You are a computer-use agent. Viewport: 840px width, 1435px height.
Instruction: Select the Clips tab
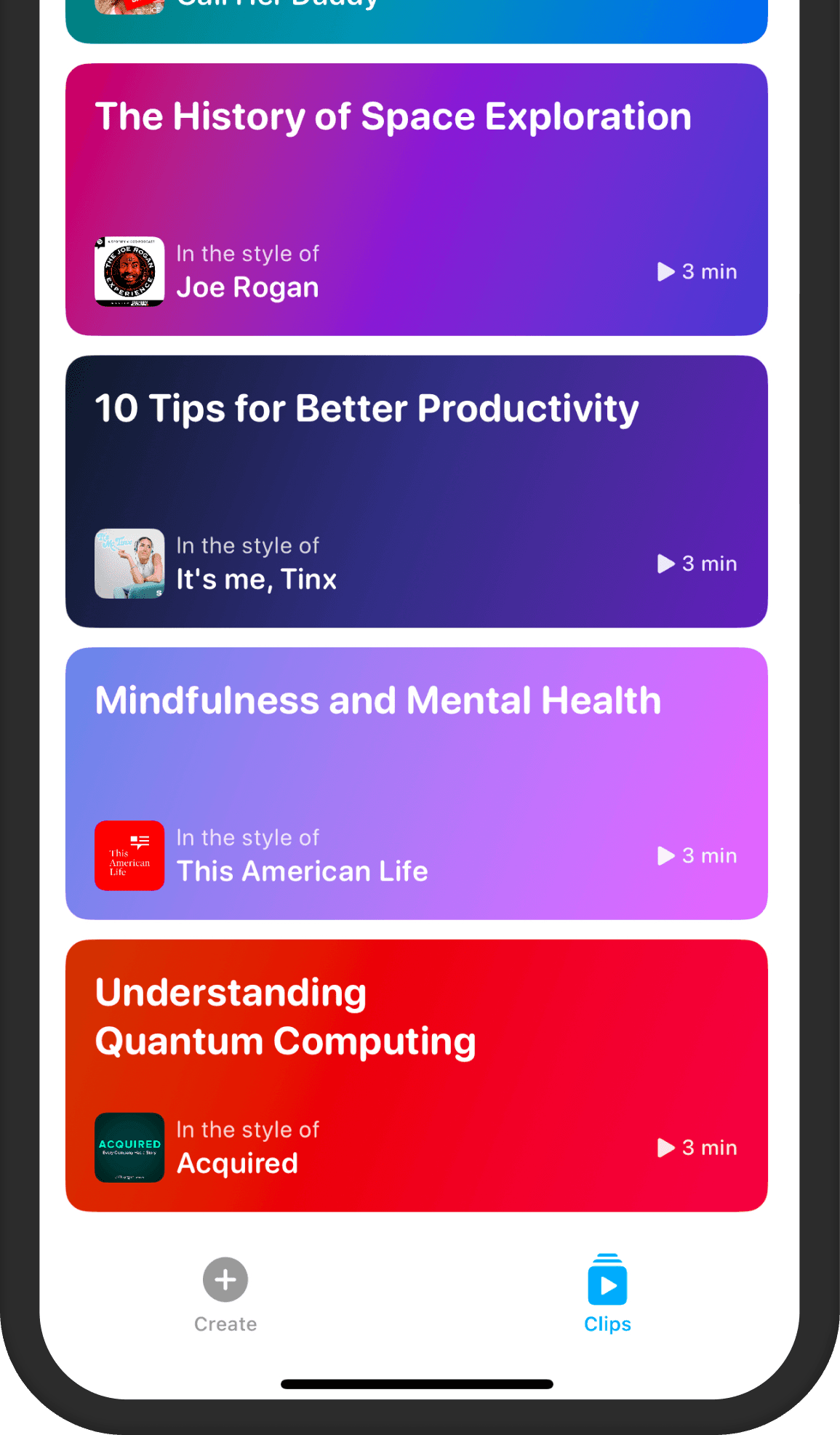tap(607, 1293)
